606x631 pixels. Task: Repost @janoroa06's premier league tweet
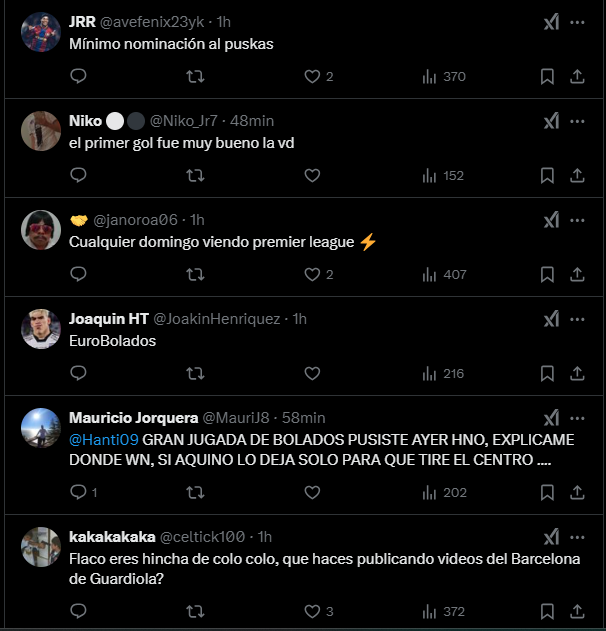[196, 274]
